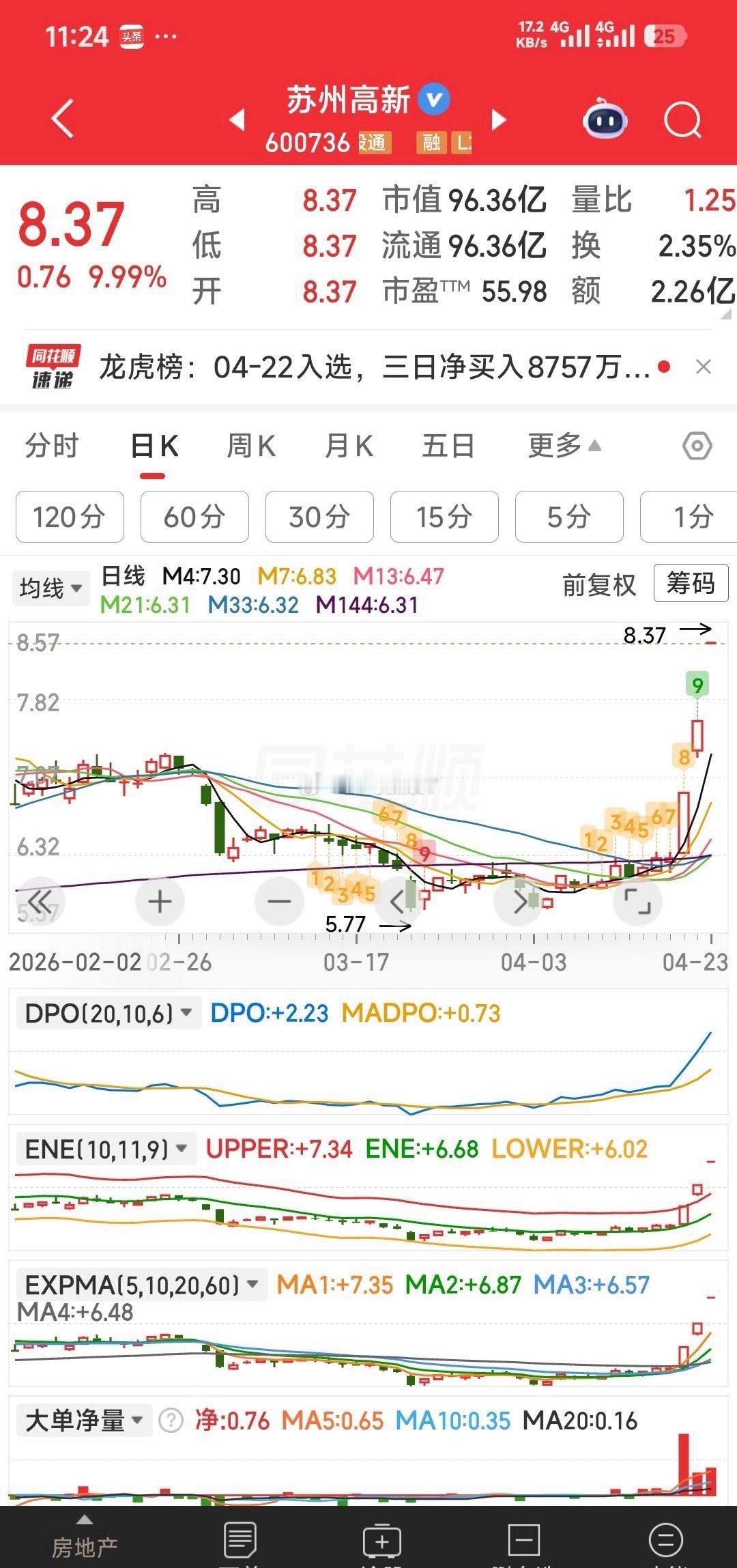
Task: Open the DPO indicator dropdown
Action: [108, 1013]
